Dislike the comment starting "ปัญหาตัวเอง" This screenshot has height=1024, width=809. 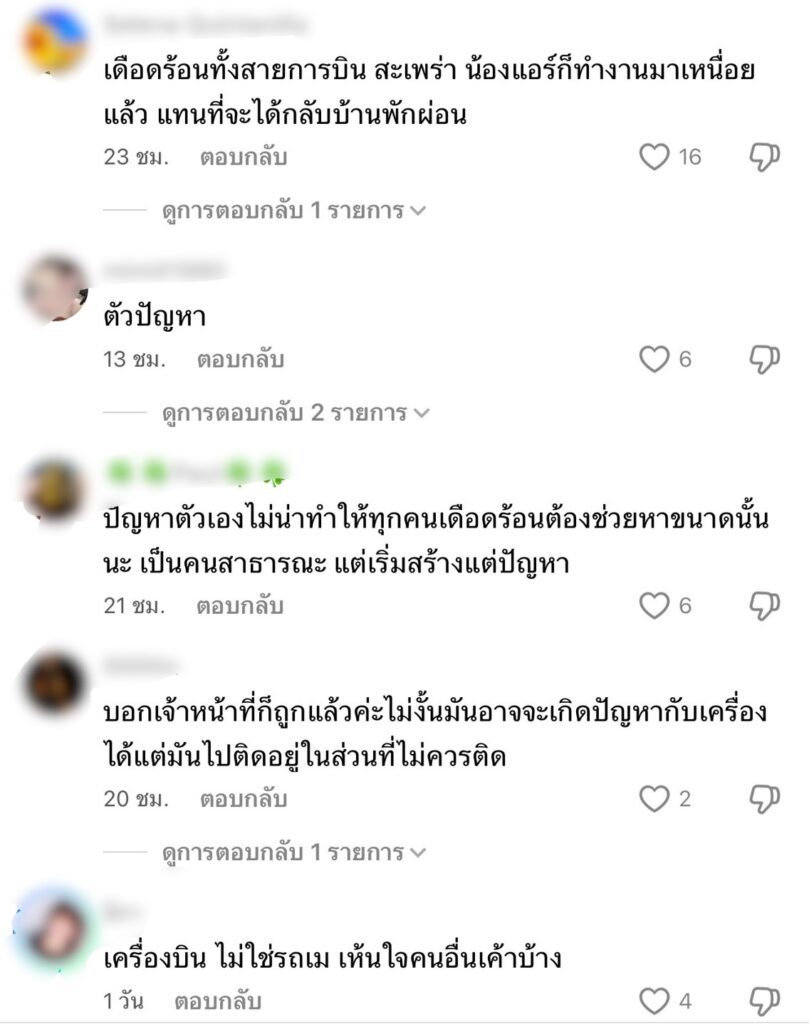pos(765,605)
